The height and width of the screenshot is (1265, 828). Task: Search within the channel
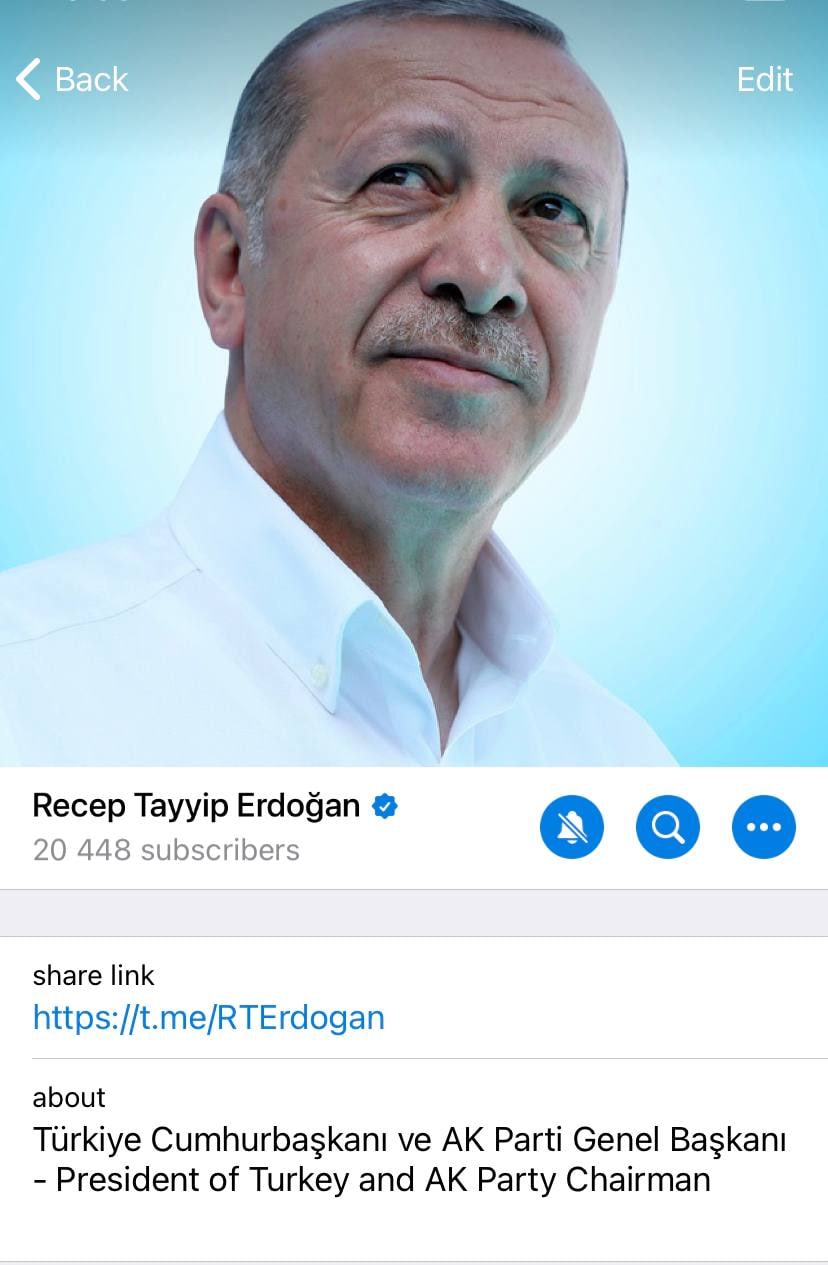[x=668, y=827]
